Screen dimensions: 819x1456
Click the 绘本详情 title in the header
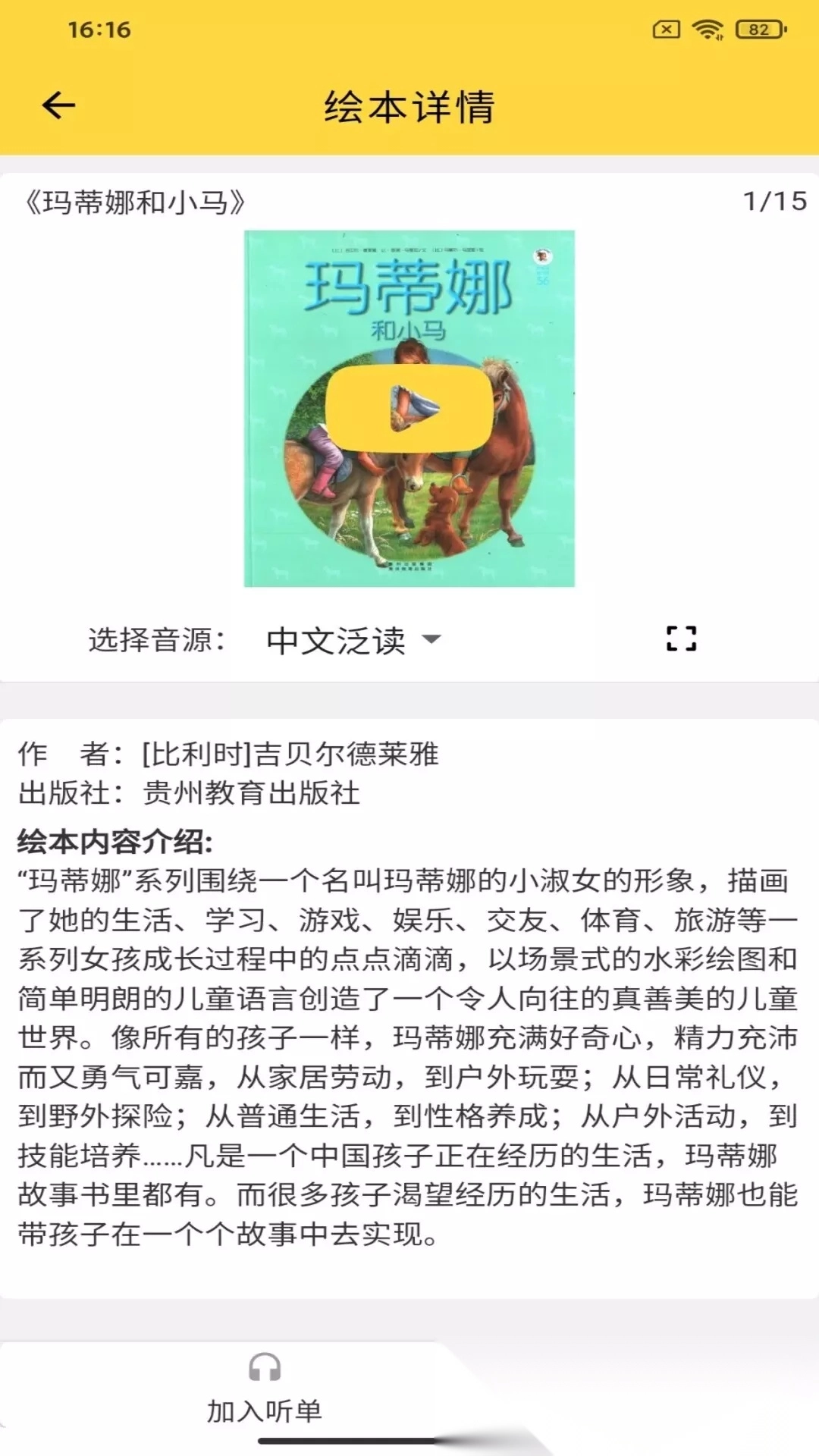pos(409,106)
